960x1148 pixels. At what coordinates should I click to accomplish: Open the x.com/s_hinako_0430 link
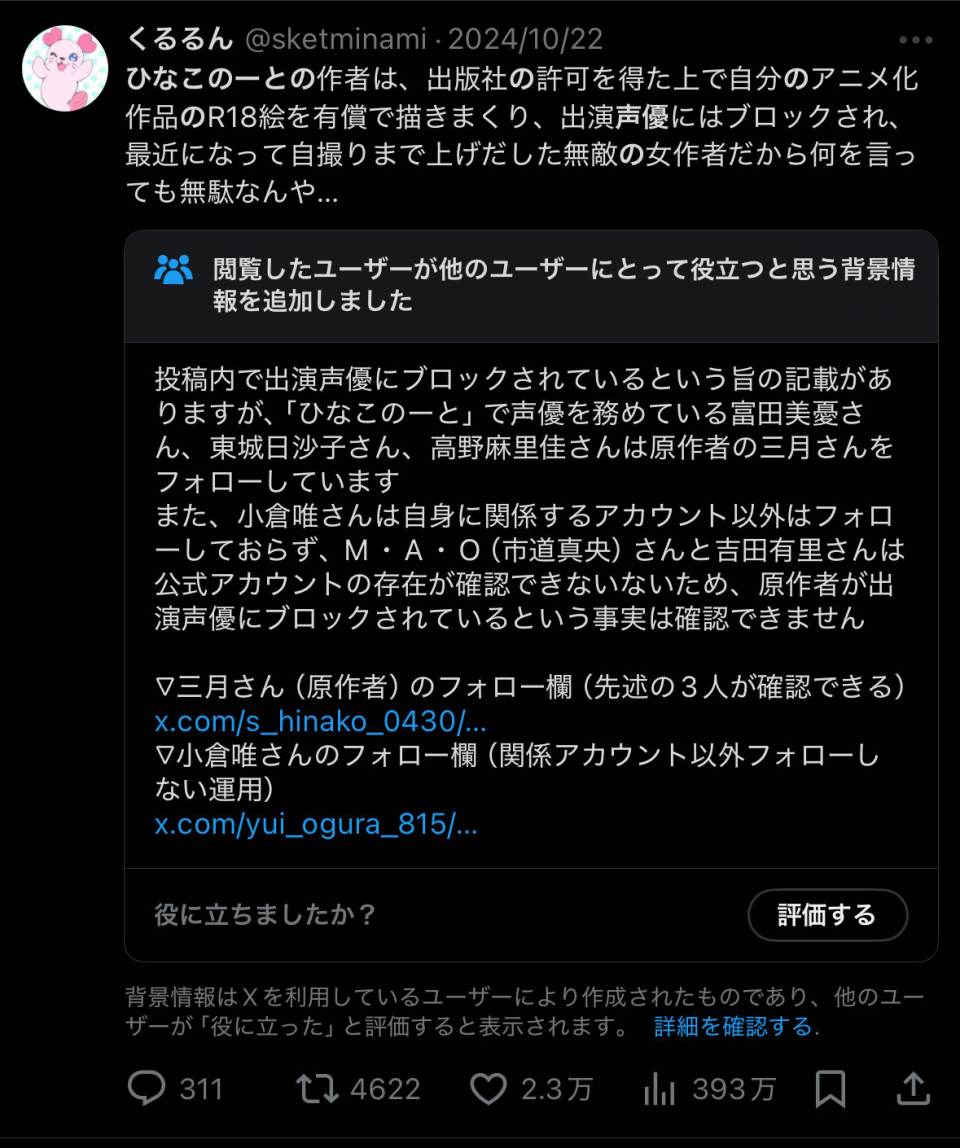320,722
